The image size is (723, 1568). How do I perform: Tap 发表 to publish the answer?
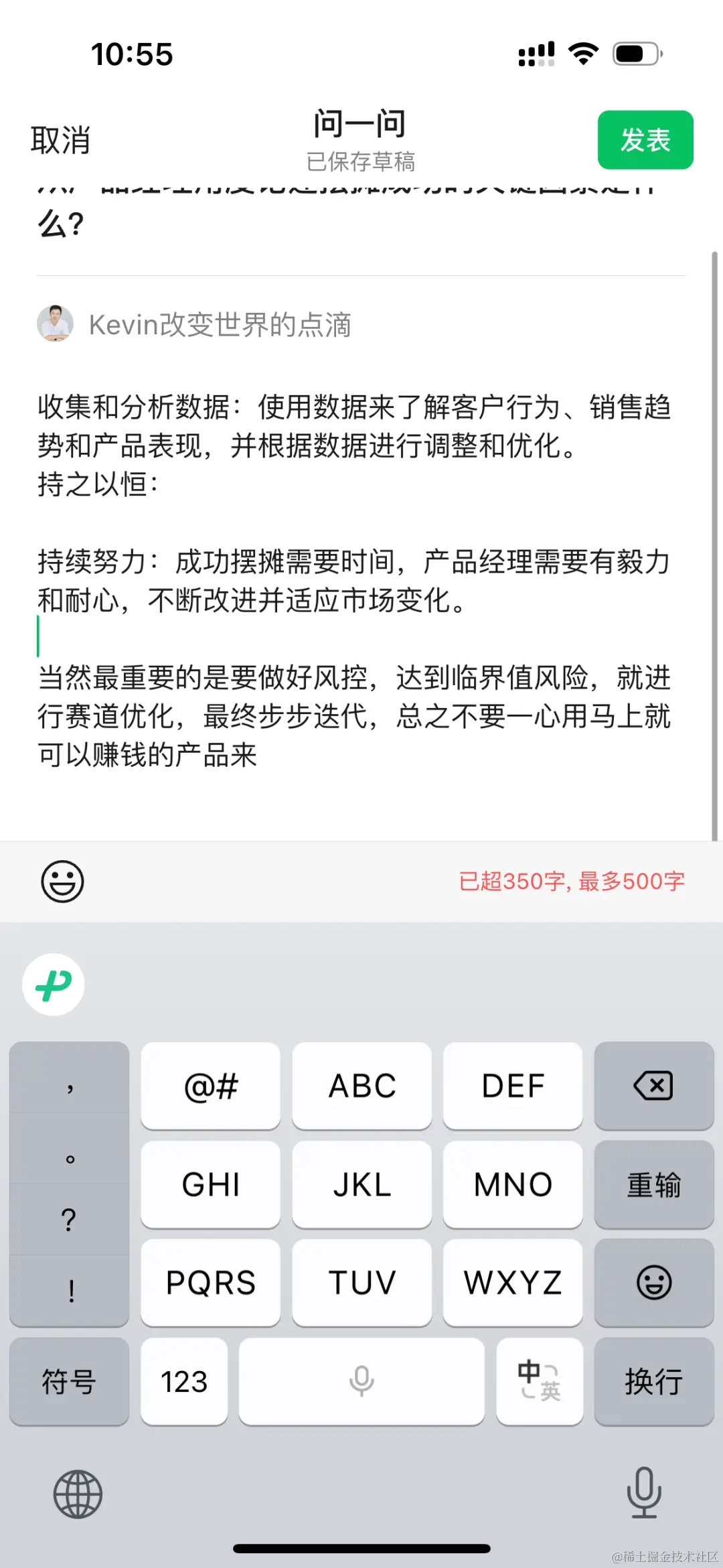pyautogui.click(x=645, y=140)
